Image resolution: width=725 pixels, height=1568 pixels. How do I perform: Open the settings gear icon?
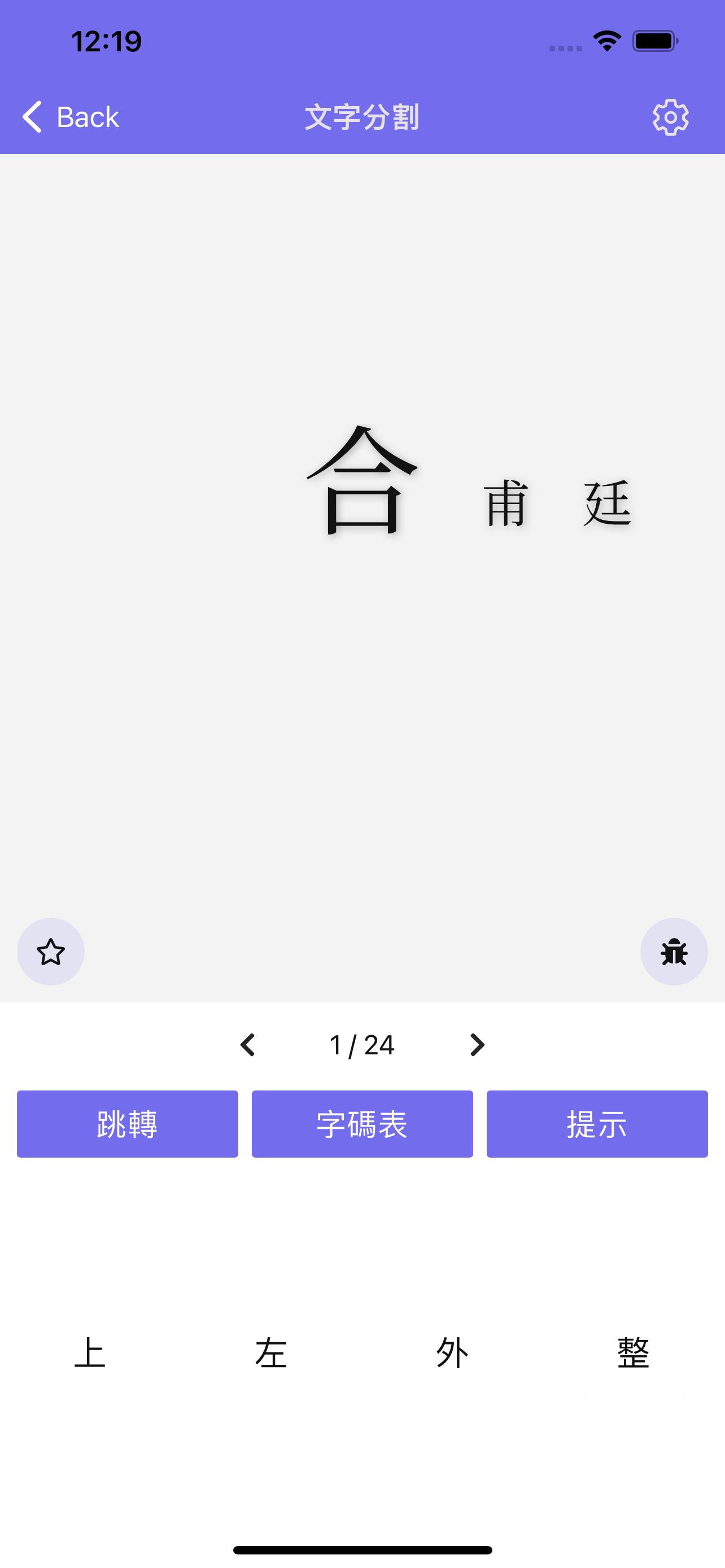(x=670, y=117)
